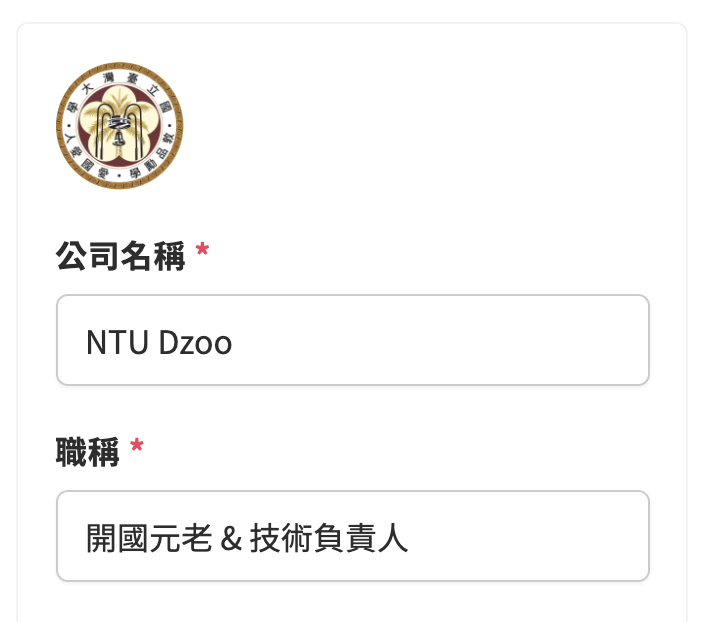Tap the 職稱 field to edit job title
This screenshot has width=702, height=622.
352,536
